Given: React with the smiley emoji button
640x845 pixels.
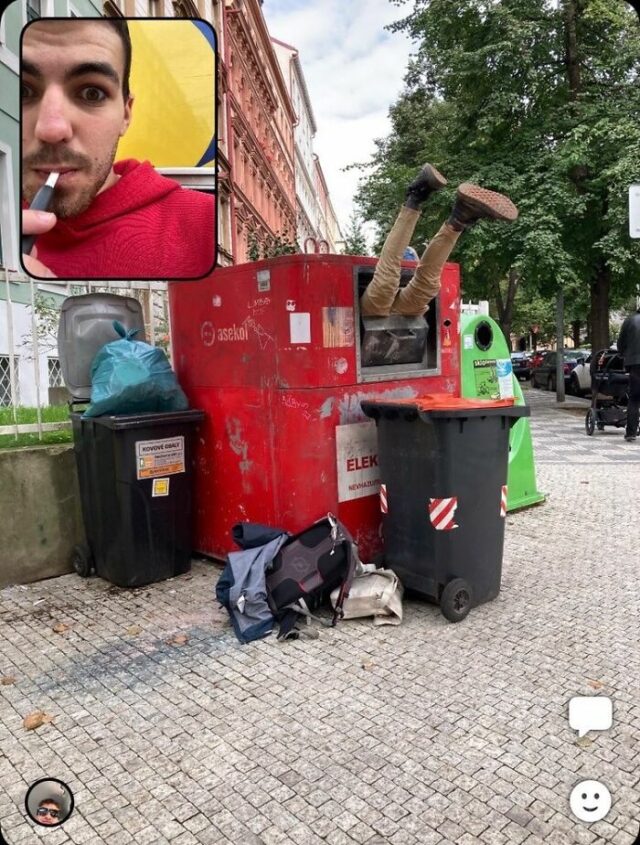Looking at the screenshot, I should 590,800.
